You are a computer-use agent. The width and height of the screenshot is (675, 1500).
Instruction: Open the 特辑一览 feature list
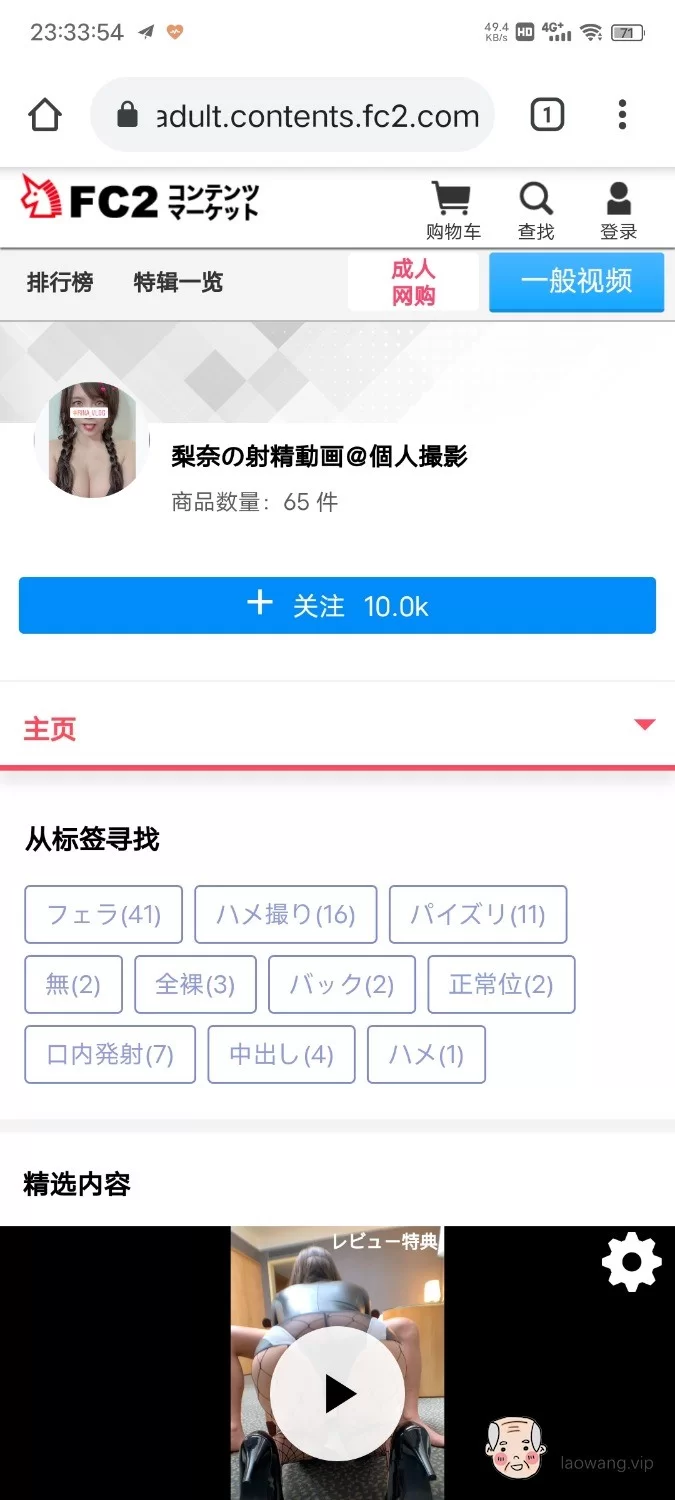click(x=178, y=283)
